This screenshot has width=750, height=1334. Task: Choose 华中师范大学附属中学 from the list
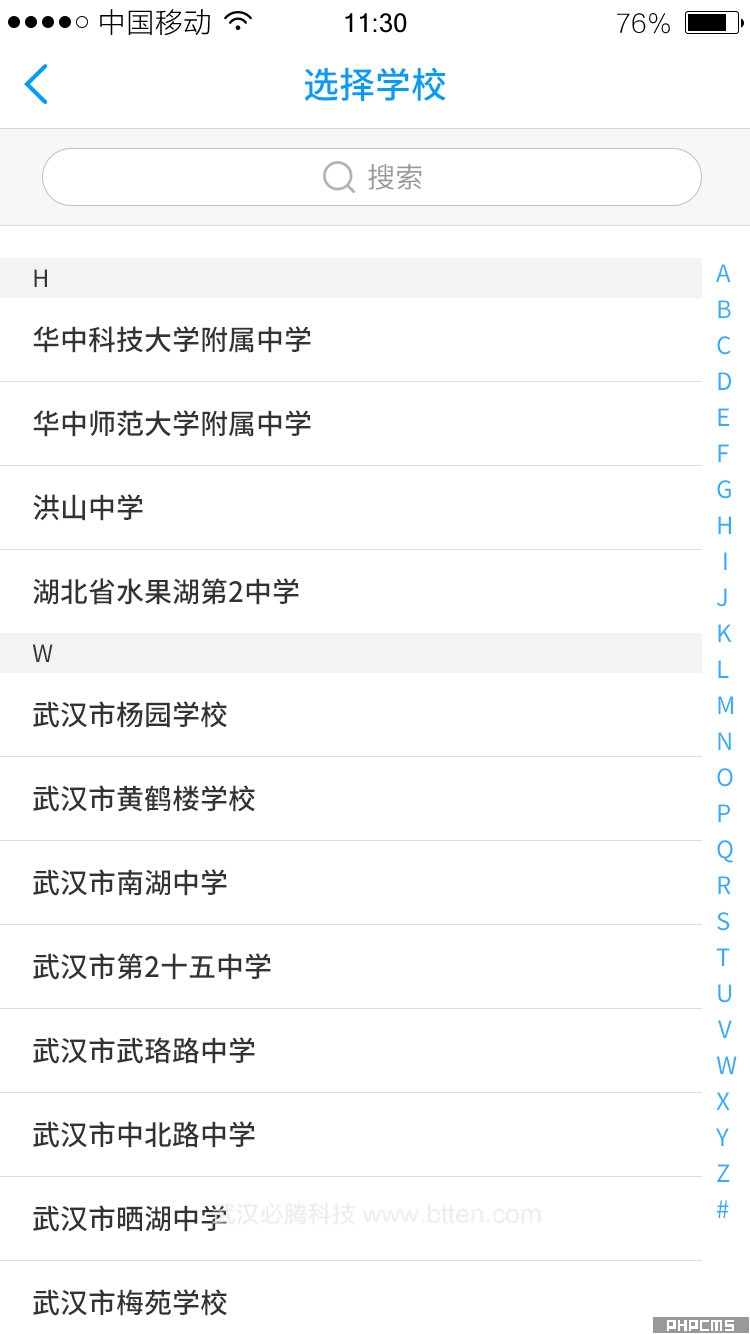point(351,424)
